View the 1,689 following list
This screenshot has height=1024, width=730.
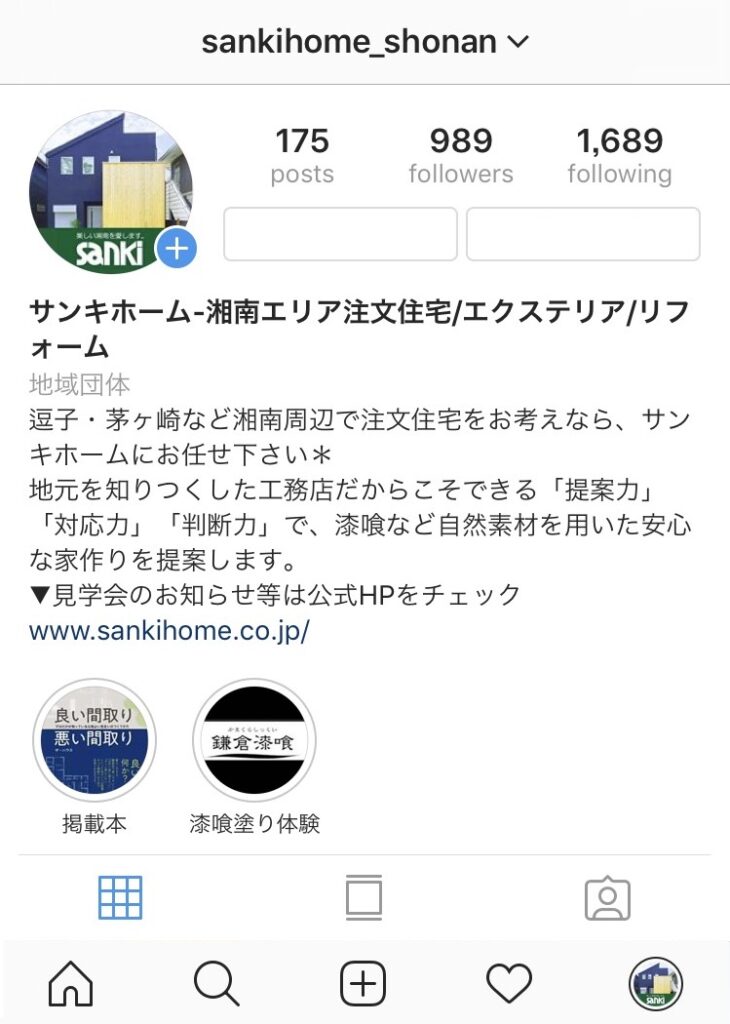(x=619, y=156)
